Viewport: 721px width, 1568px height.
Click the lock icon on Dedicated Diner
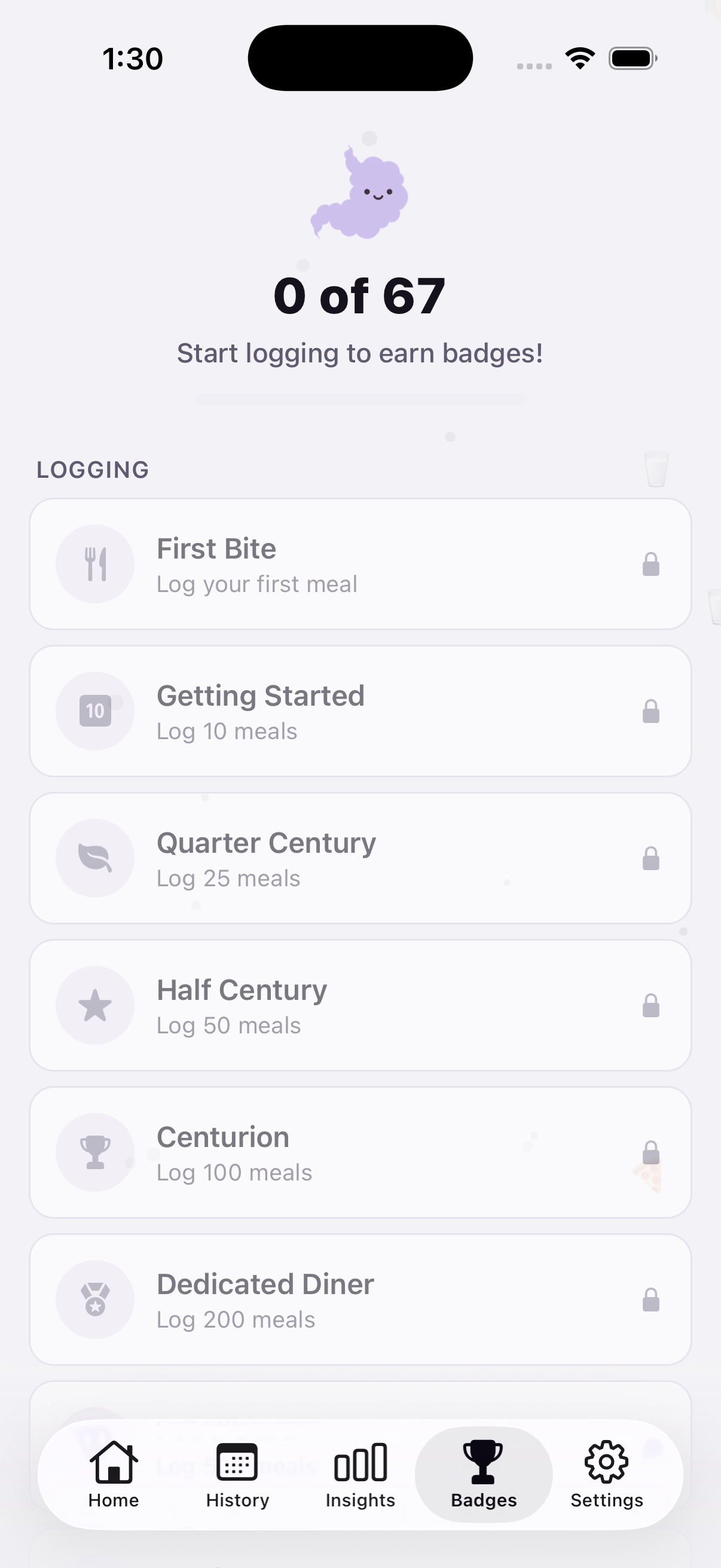tap(650, 1298)
